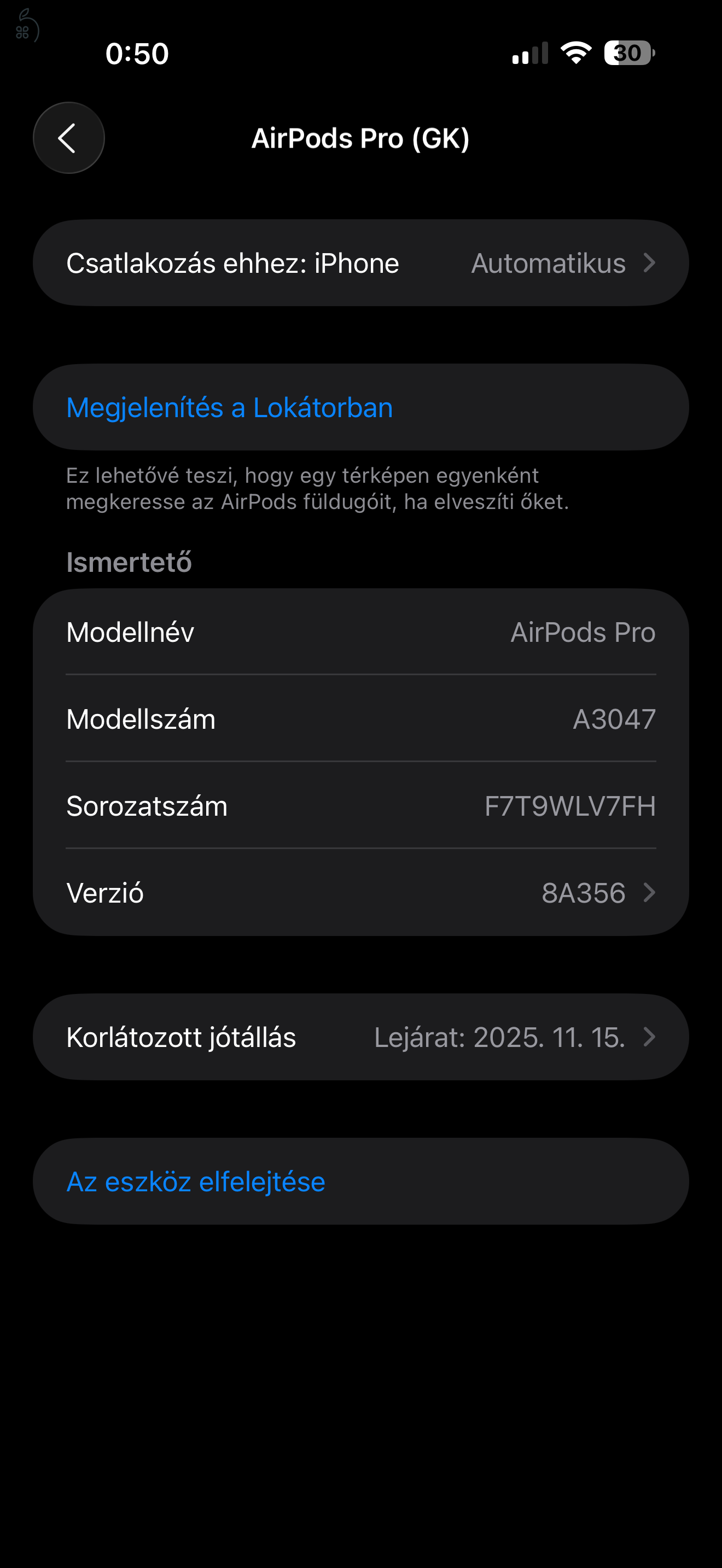722x1568 pixels.
Task: Open the Verzió 8A356 details
Action: [x=360, y=892]
